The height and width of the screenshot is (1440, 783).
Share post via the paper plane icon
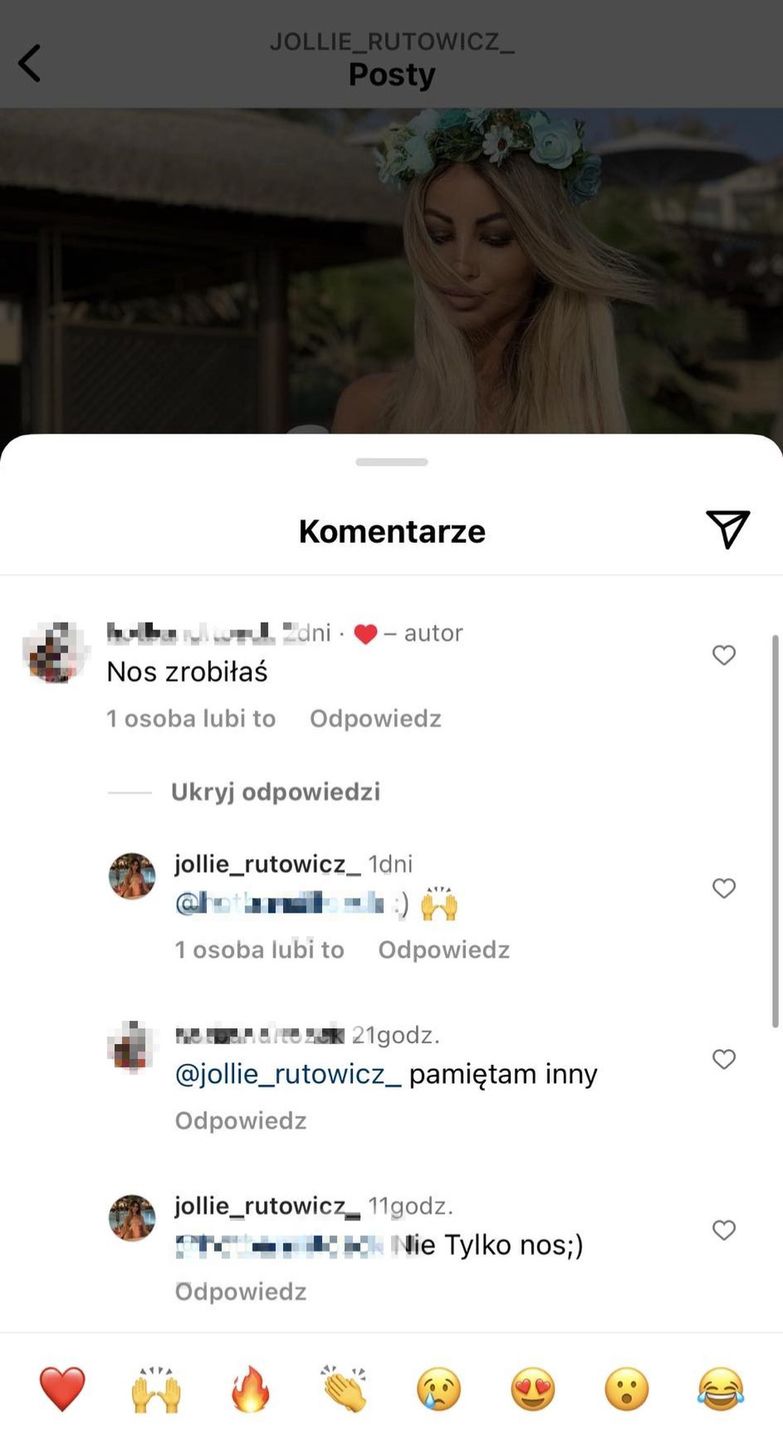(x=727, y=529)
